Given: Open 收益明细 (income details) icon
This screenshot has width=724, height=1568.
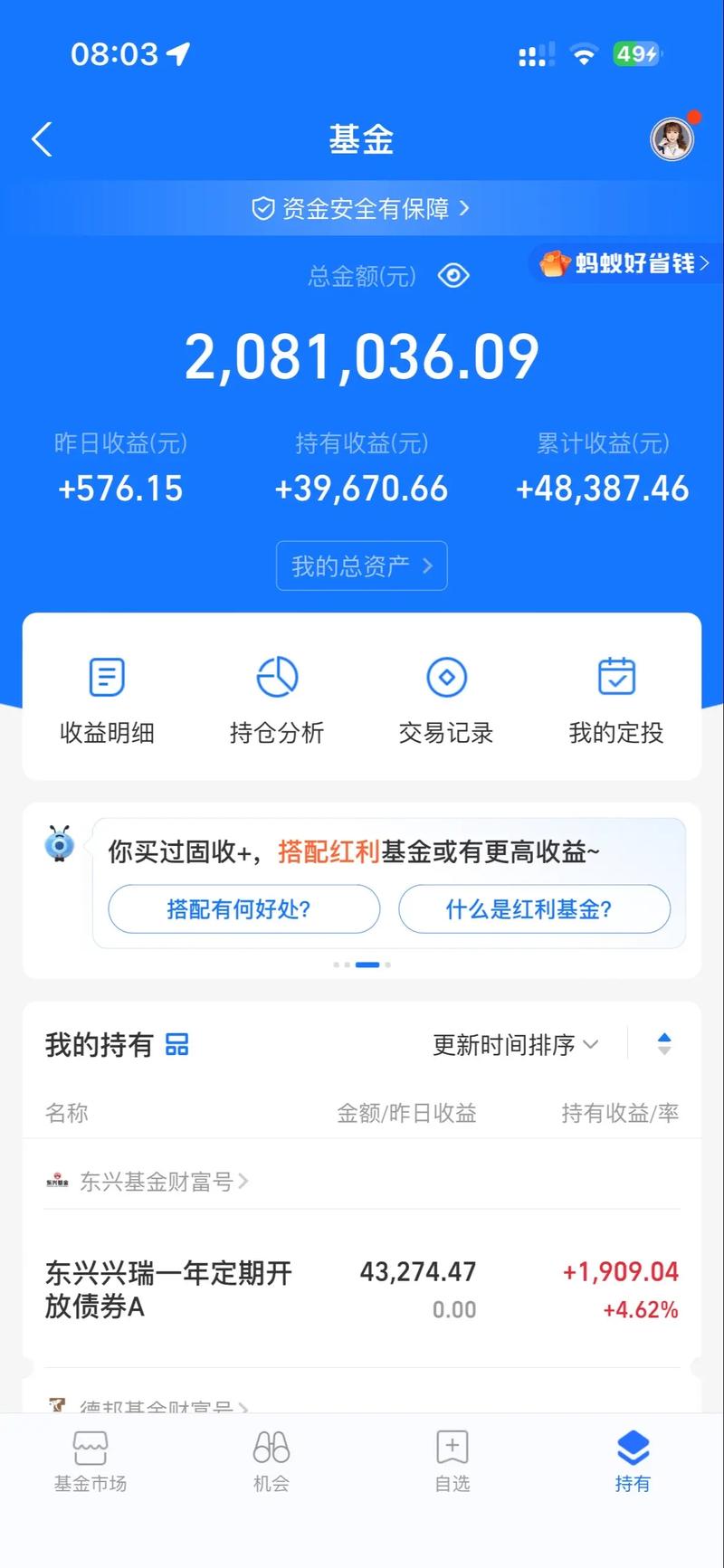Looking at the screenshot, I should coord(107,697).
